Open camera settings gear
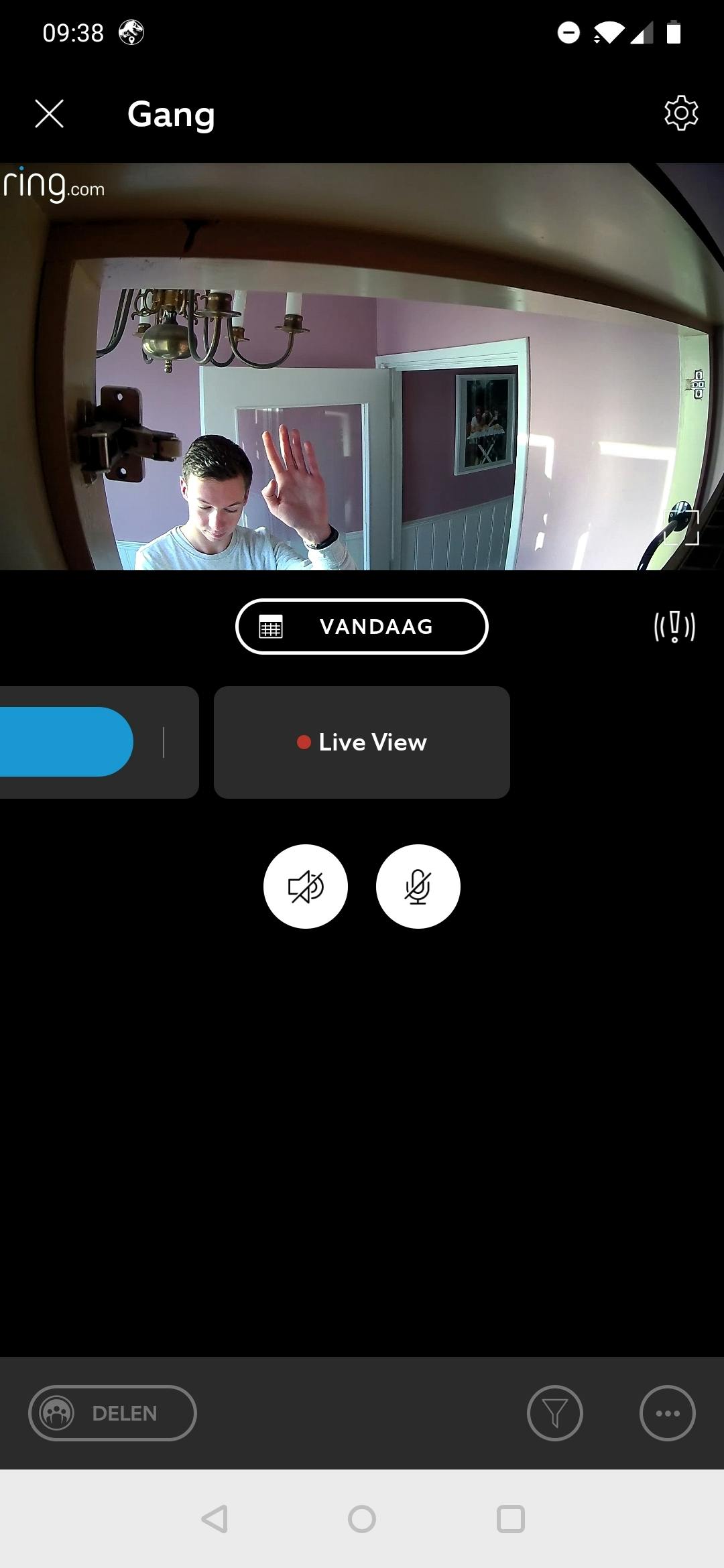Viewport: 724px width, 1568px height. click(x=681, y=113)
